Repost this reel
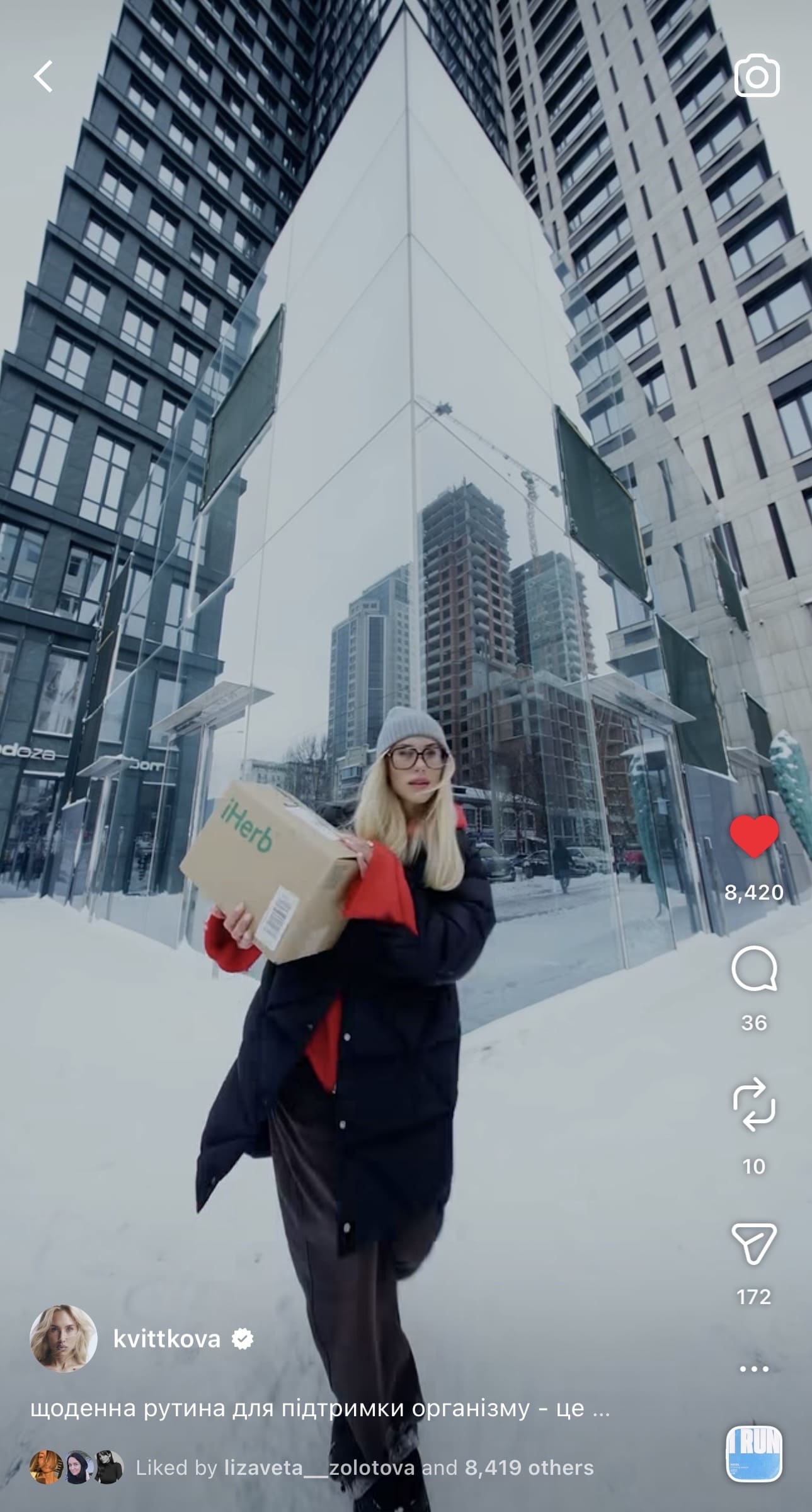812x1512 pixels. (754, 1104)
